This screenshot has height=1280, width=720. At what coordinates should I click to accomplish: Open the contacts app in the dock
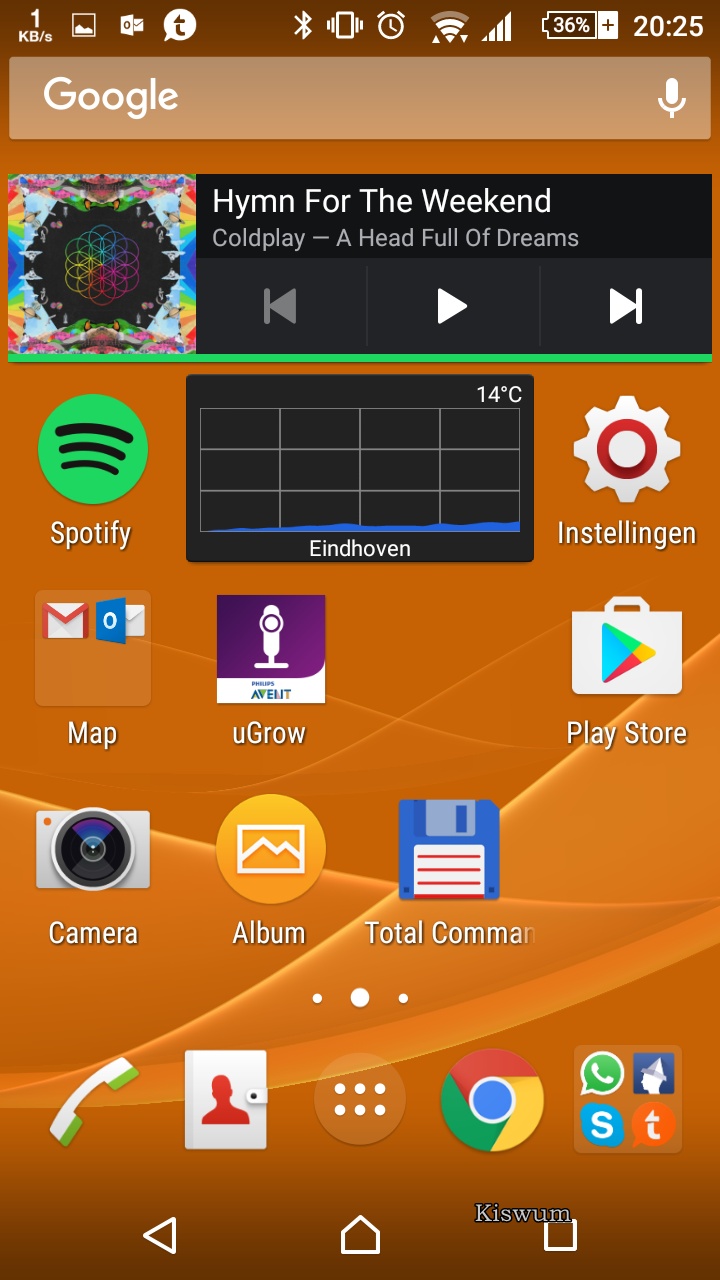point(226,1100)
